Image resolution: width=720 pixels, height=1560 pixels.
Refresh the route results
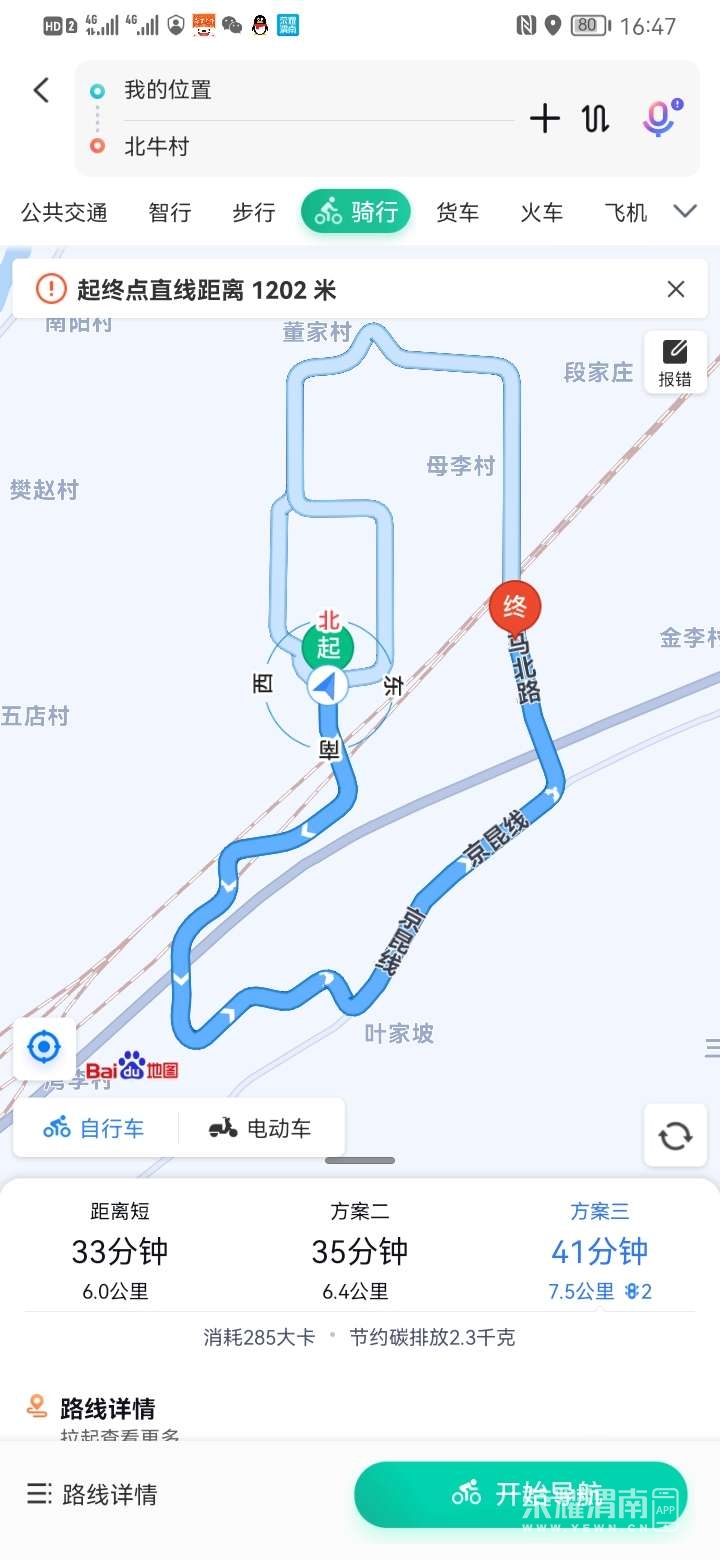point(675,1135)
